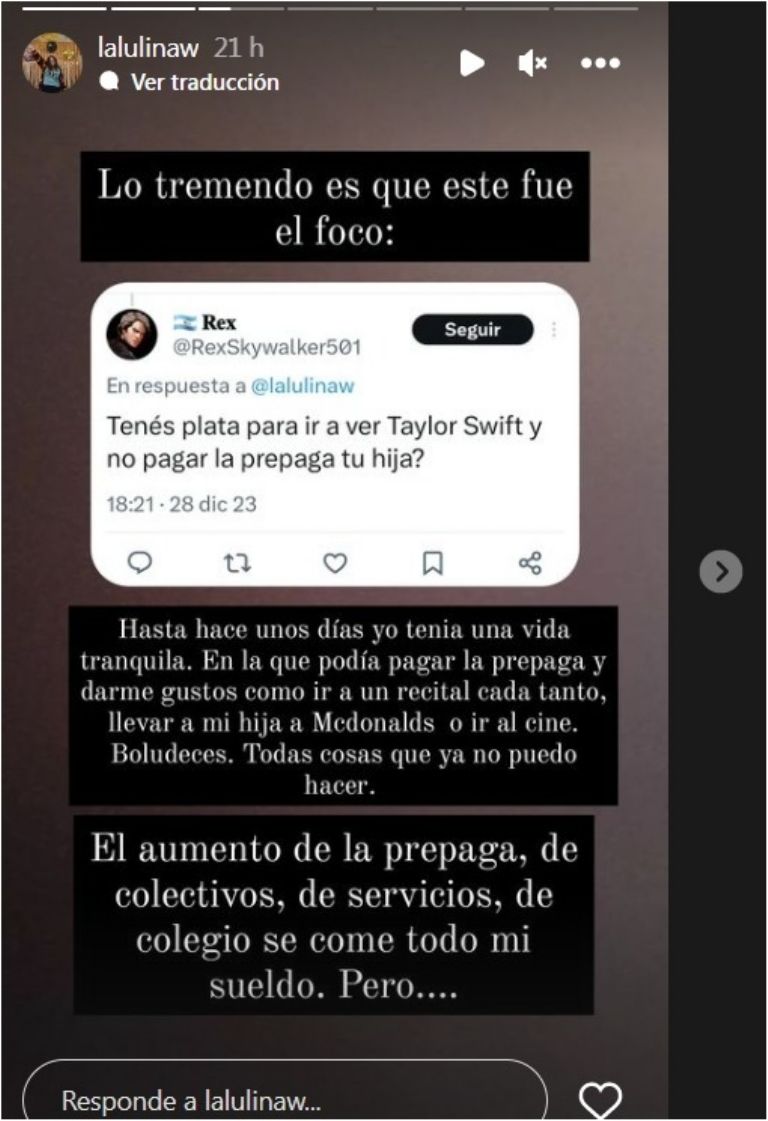This screenshot has width=768, height=1121.
Task: Go to the next story
Action: coord(721,572)
